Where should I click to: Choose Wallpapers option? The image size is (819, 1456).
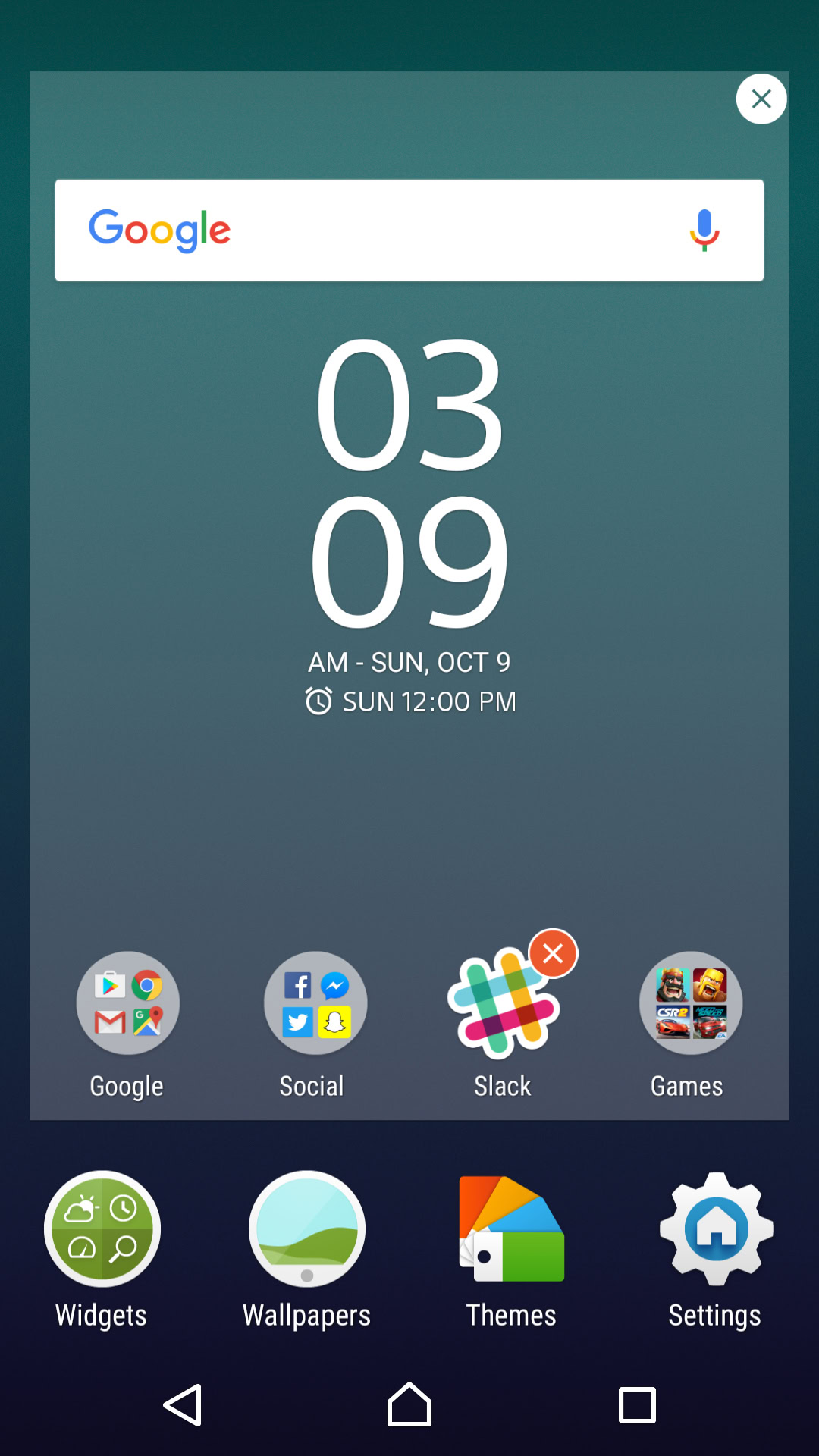(x=306, y=1228)
